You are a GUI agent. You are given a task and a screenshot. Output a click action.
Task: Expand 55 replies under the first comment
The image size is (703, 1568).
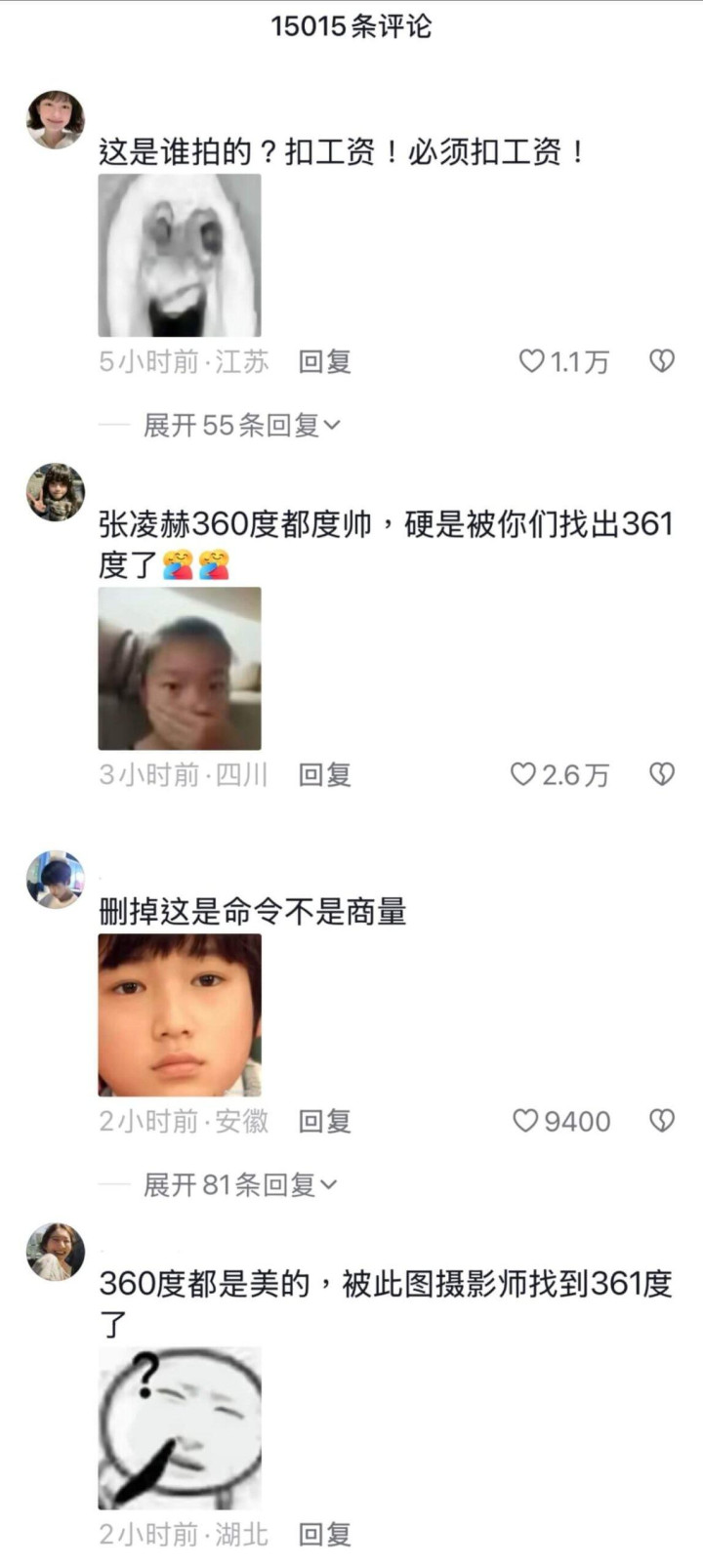(x=241, y=425)
